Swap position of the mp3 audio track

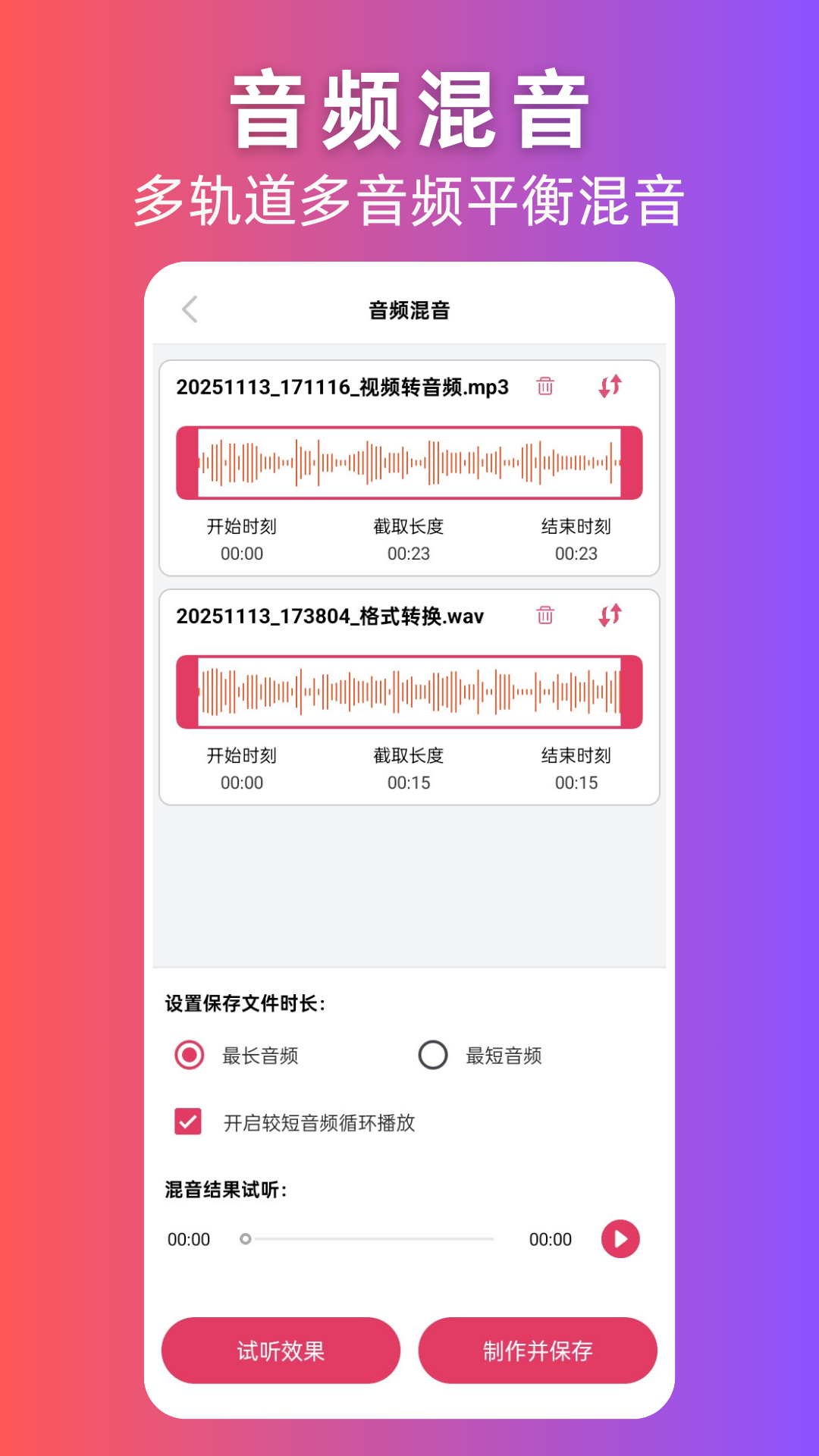[x=609, y=387]
